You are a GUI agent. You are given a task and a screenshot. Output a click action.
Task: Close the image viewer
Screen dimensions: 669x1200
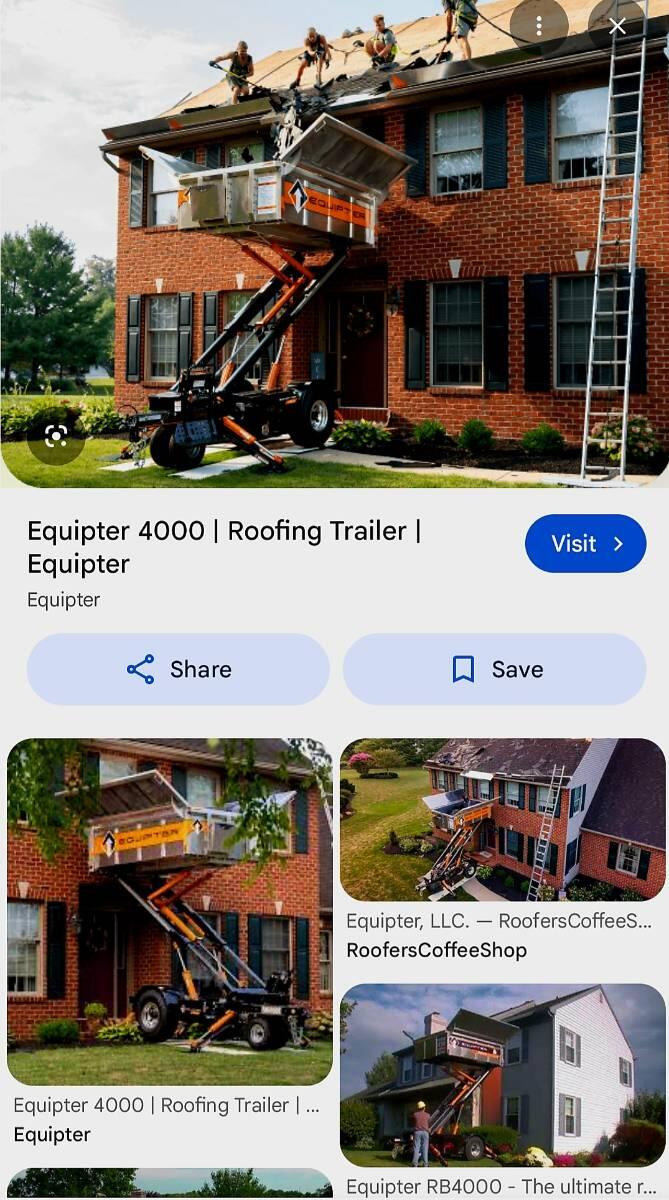coord(617,27)
